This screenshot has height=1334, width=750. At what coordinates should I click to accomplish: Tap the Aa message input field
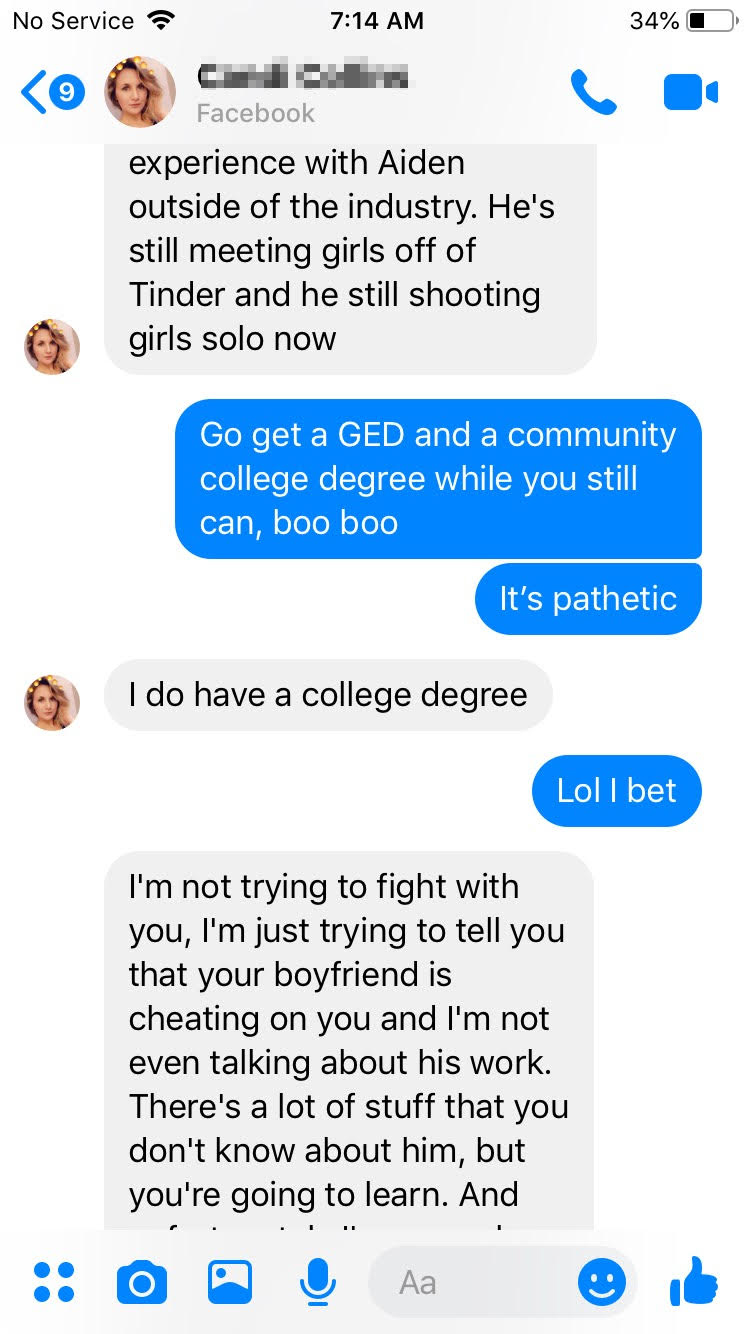(x=470, y=1282)
